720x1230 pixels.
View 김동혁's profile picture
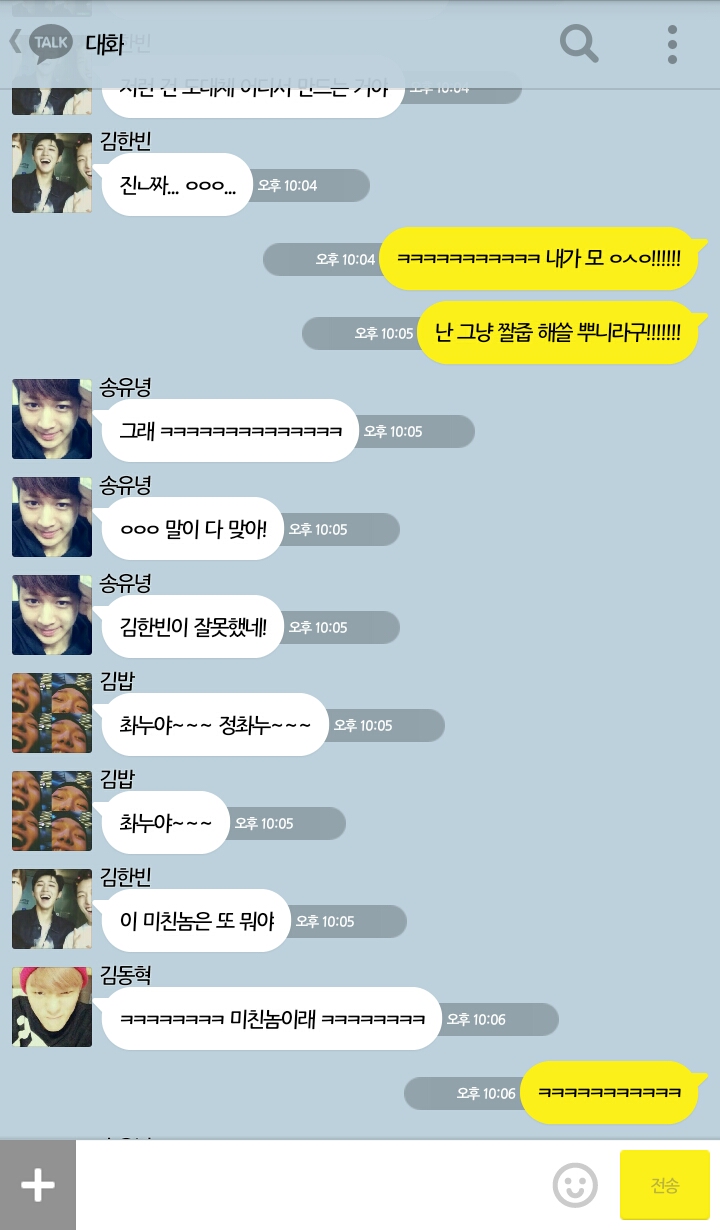click(52, 1007)
